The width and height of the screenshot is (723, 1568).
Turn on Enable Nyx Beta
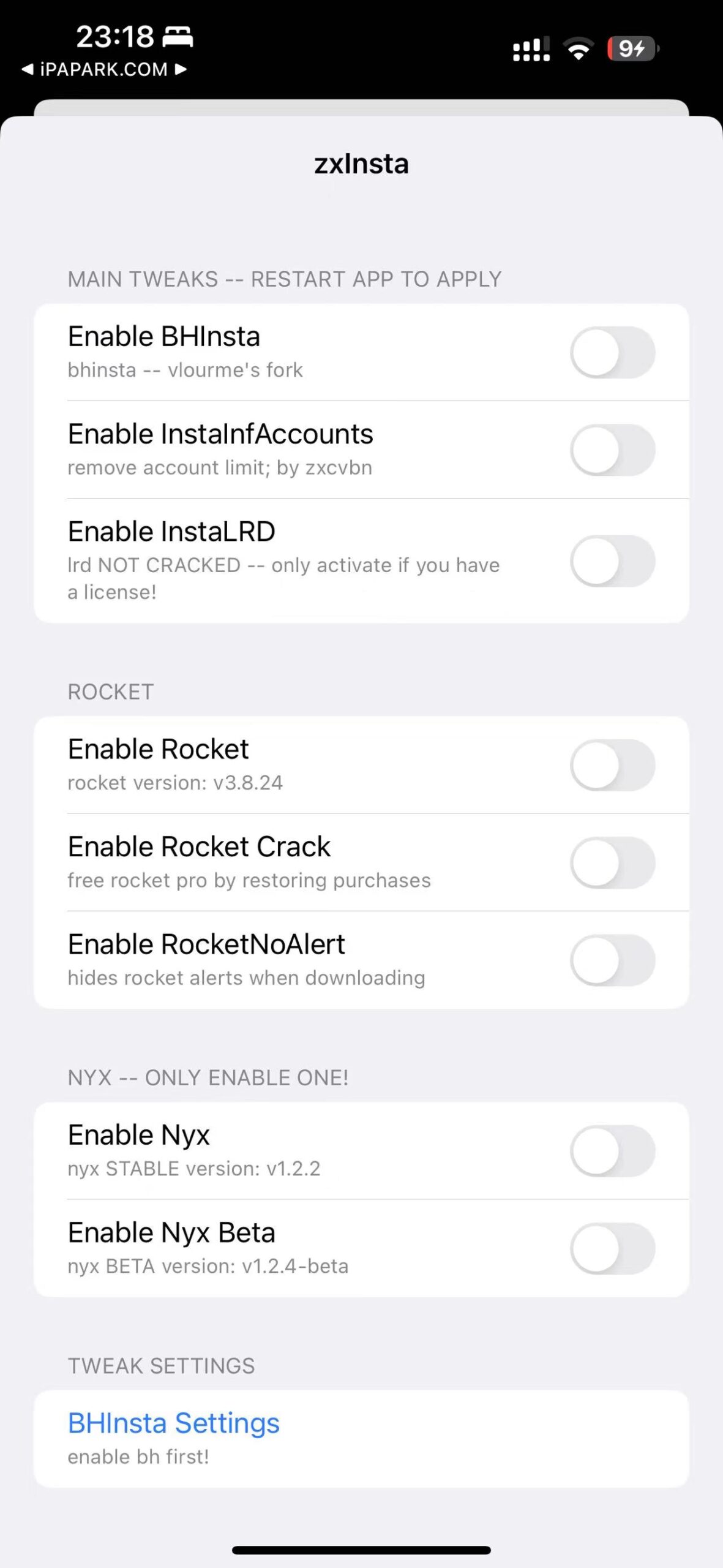(x=612, y=1248)
